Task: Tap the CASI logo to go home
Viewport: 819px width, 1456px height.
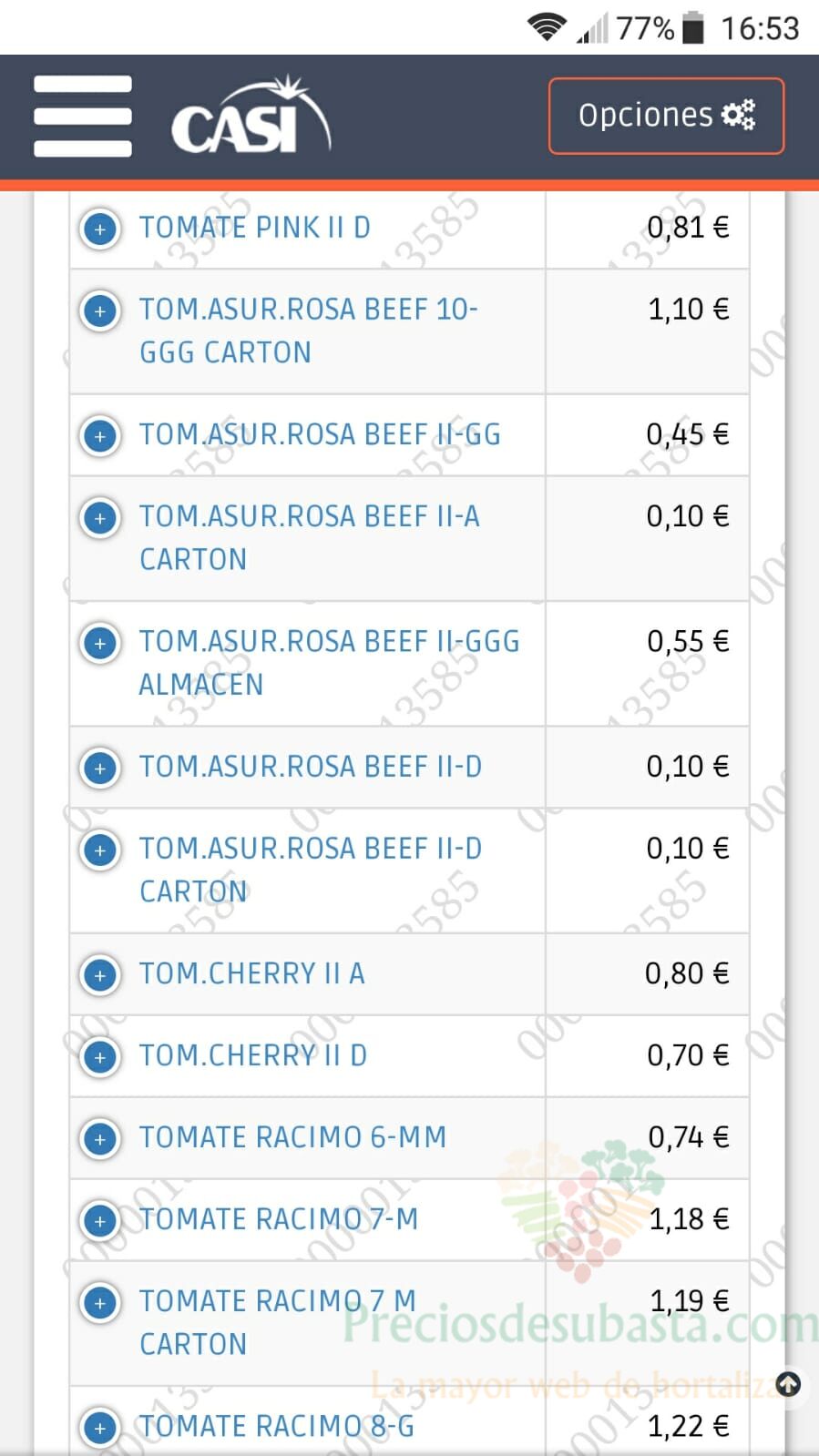Action: (x=251, y=116)
